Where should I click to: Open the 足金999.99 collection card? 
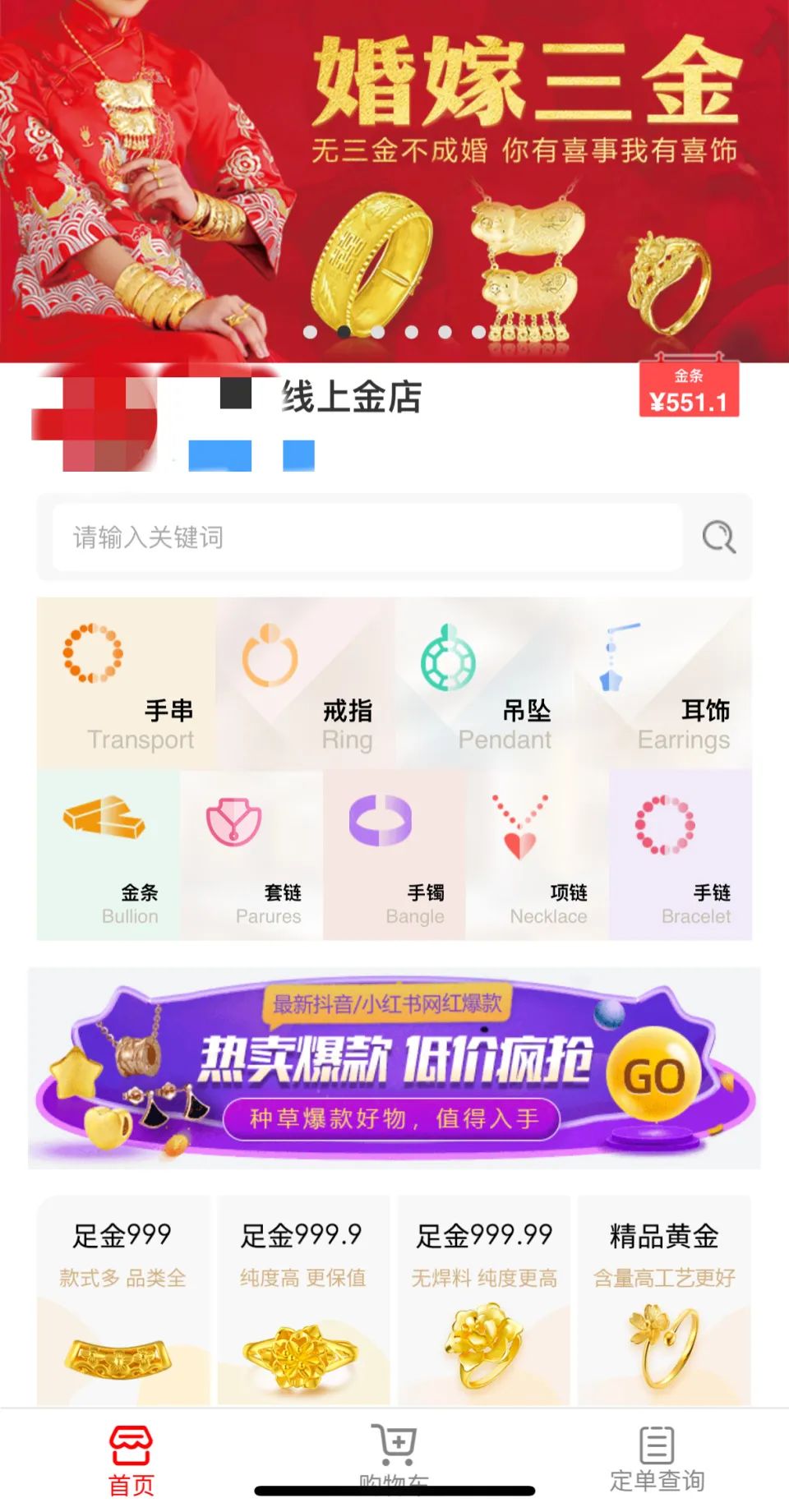(484, 1300)
